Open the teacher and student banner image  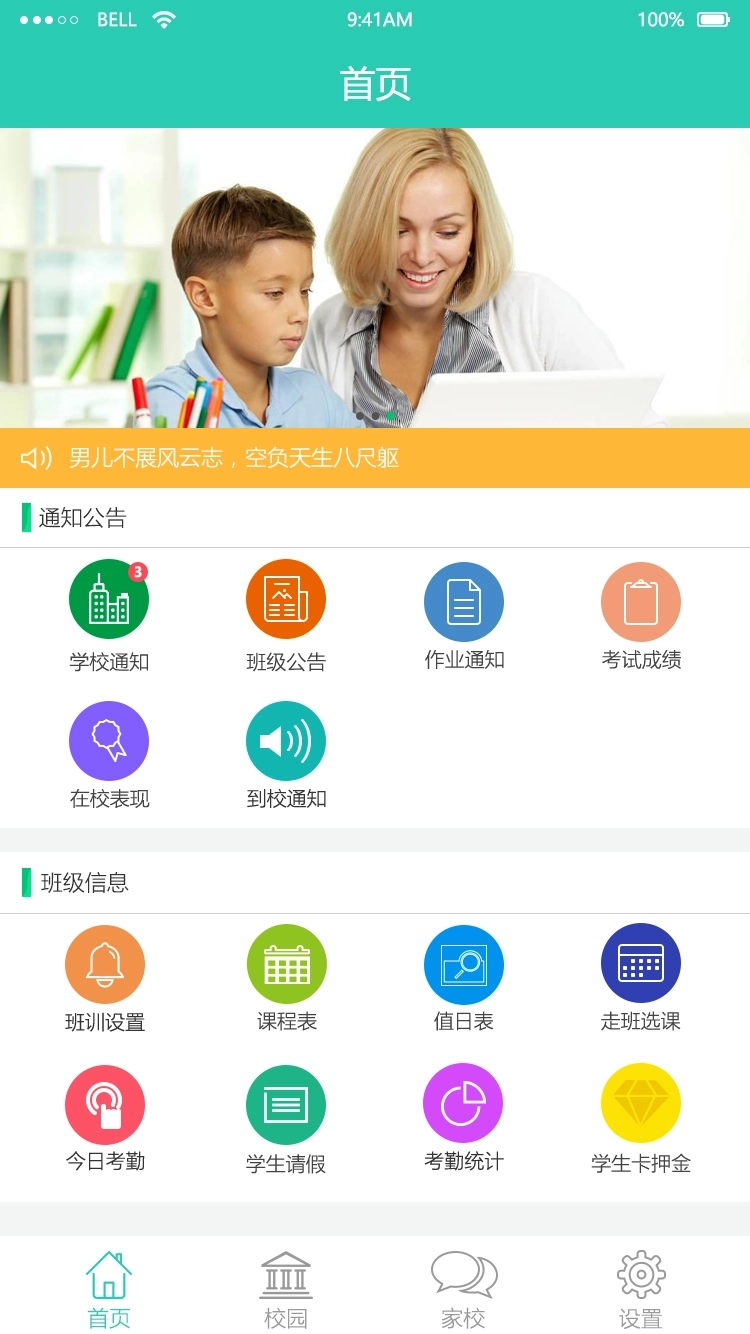coord(375,278)
